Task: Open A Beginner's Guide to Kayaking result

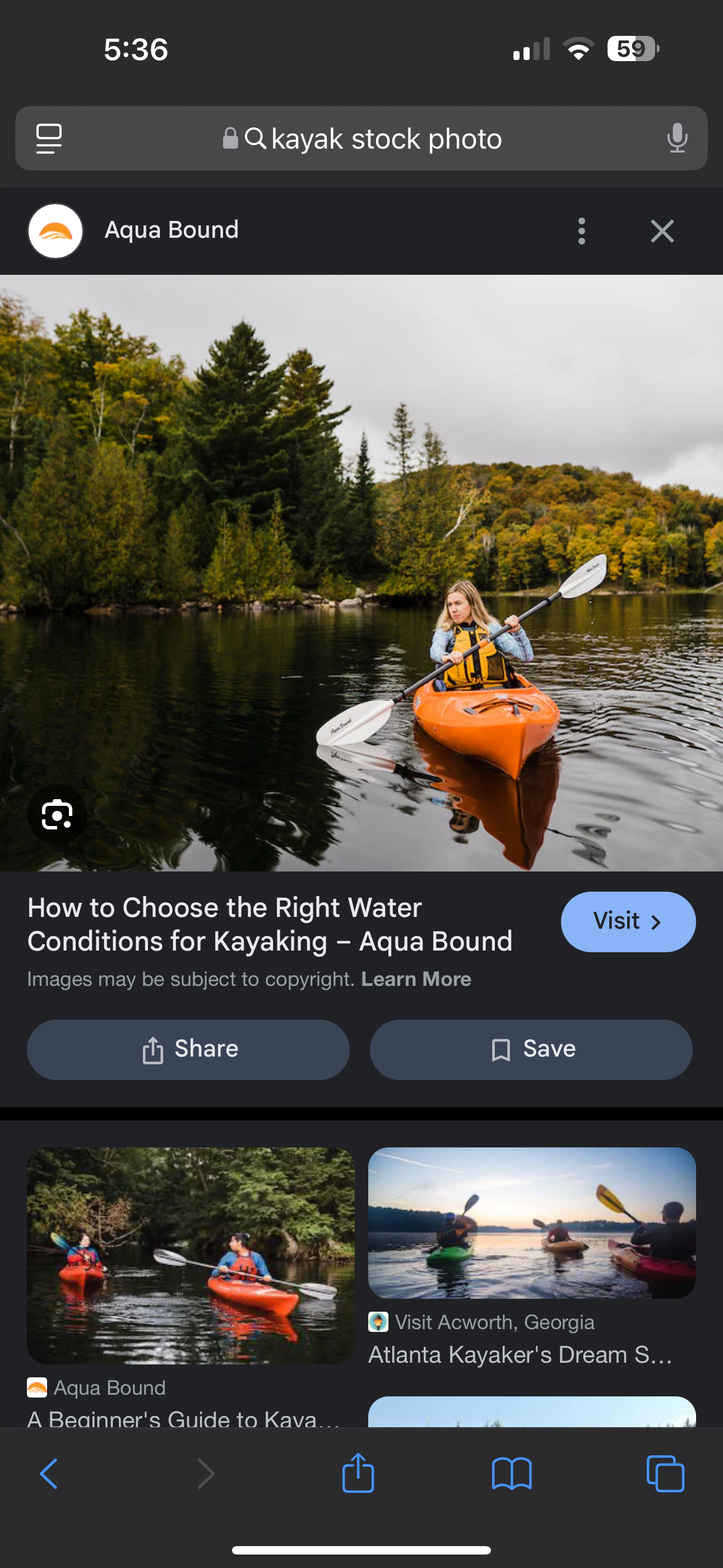Action: point(190,1255)
